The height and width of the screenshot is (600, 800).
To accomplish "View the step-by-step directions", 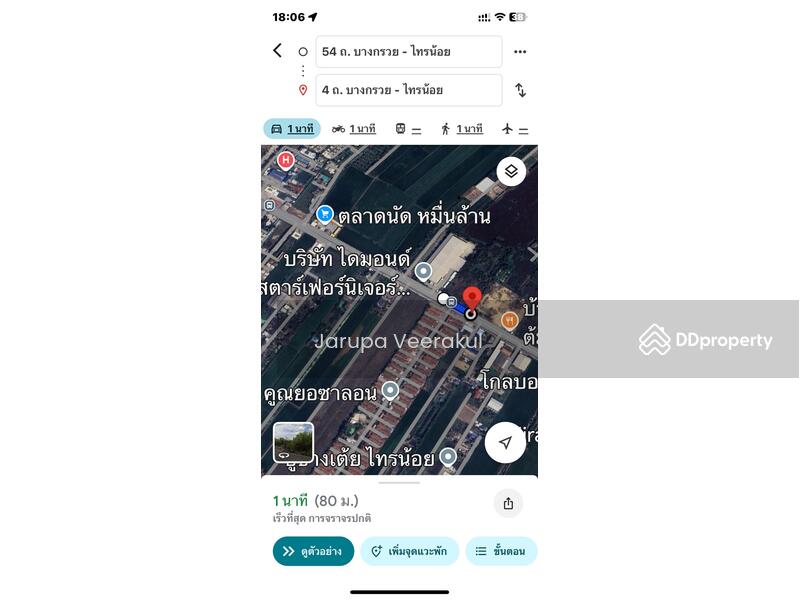I will click(502, 551).
